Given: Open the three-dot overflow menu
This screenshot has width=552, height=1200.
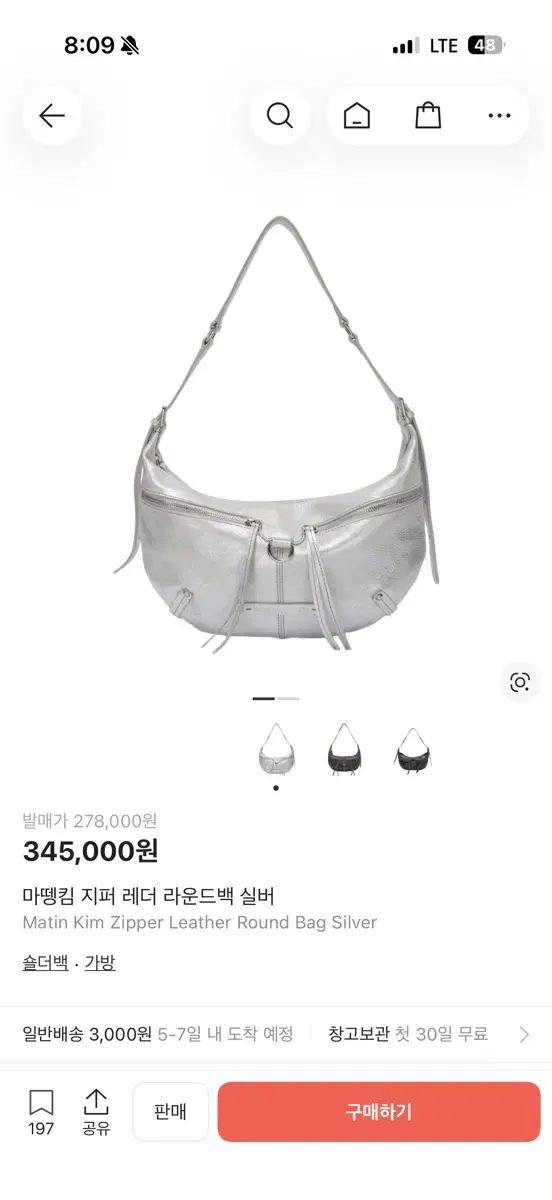Looking at the screenshot, I should [x=499, y=116].
